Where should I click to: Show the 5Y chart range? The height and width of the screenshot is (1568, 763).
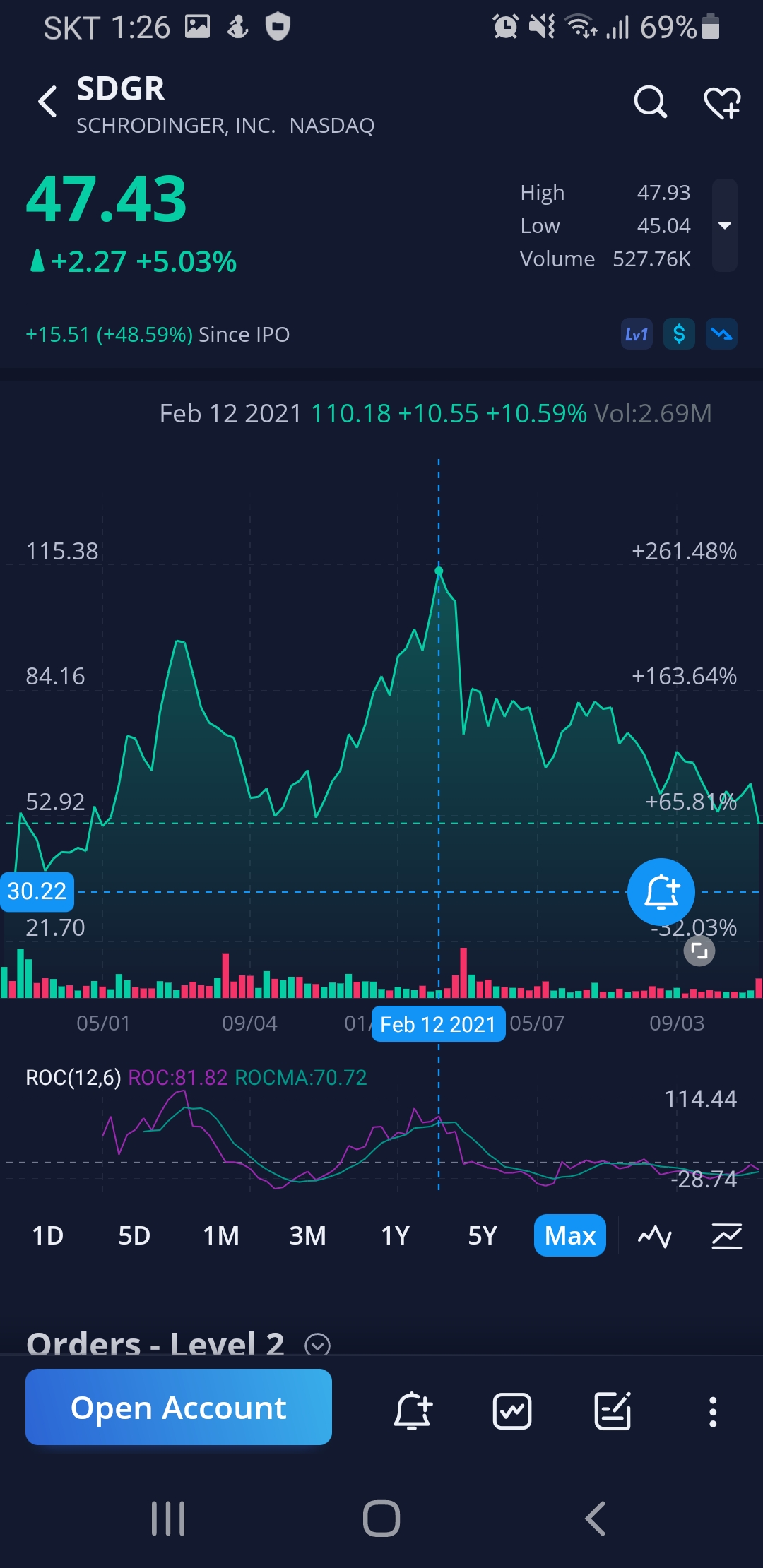click(x=483, y=1235)
